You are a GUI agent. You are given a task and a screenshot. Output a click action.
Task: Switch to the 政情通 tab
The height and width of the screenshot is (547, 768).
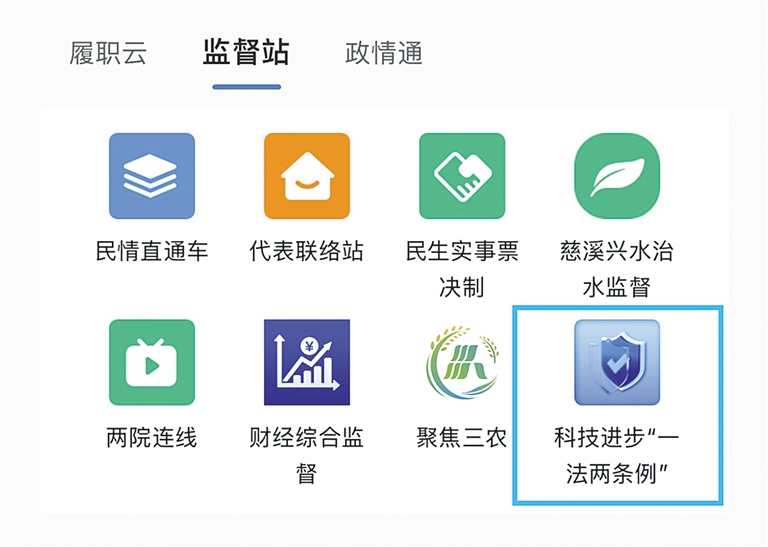pyautogui.click(x=384, y=53)
